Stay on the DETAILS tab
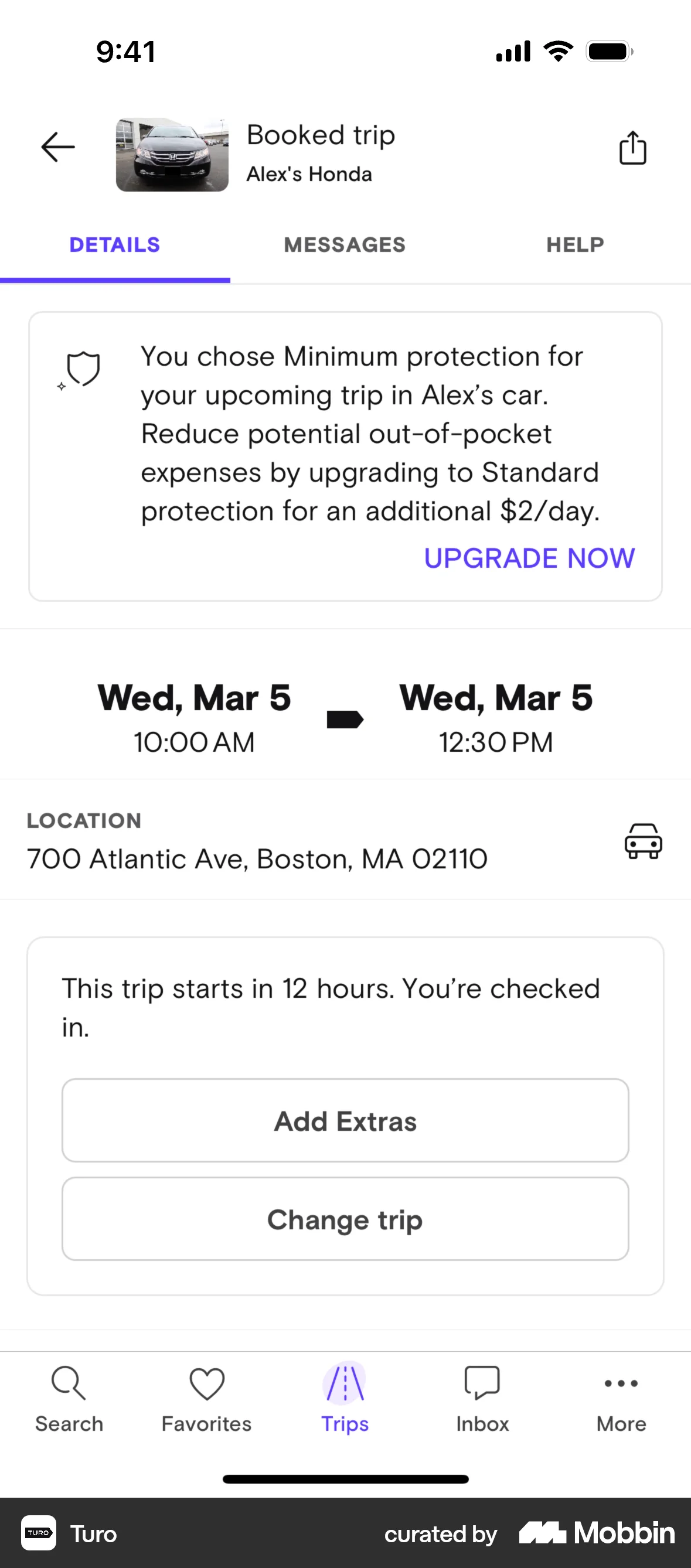 (114, 245)
